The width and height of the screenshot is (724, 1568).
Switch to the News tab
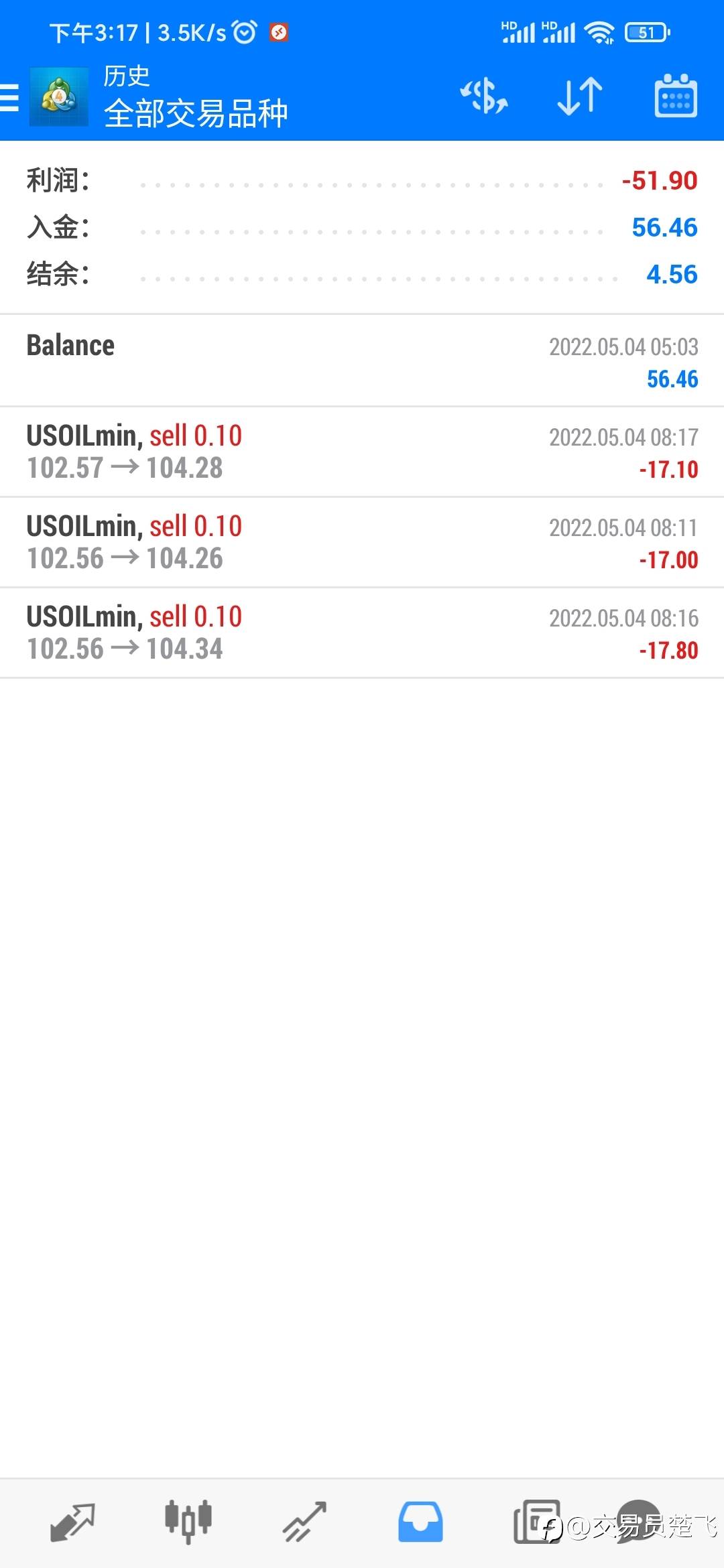point(536,1522)
